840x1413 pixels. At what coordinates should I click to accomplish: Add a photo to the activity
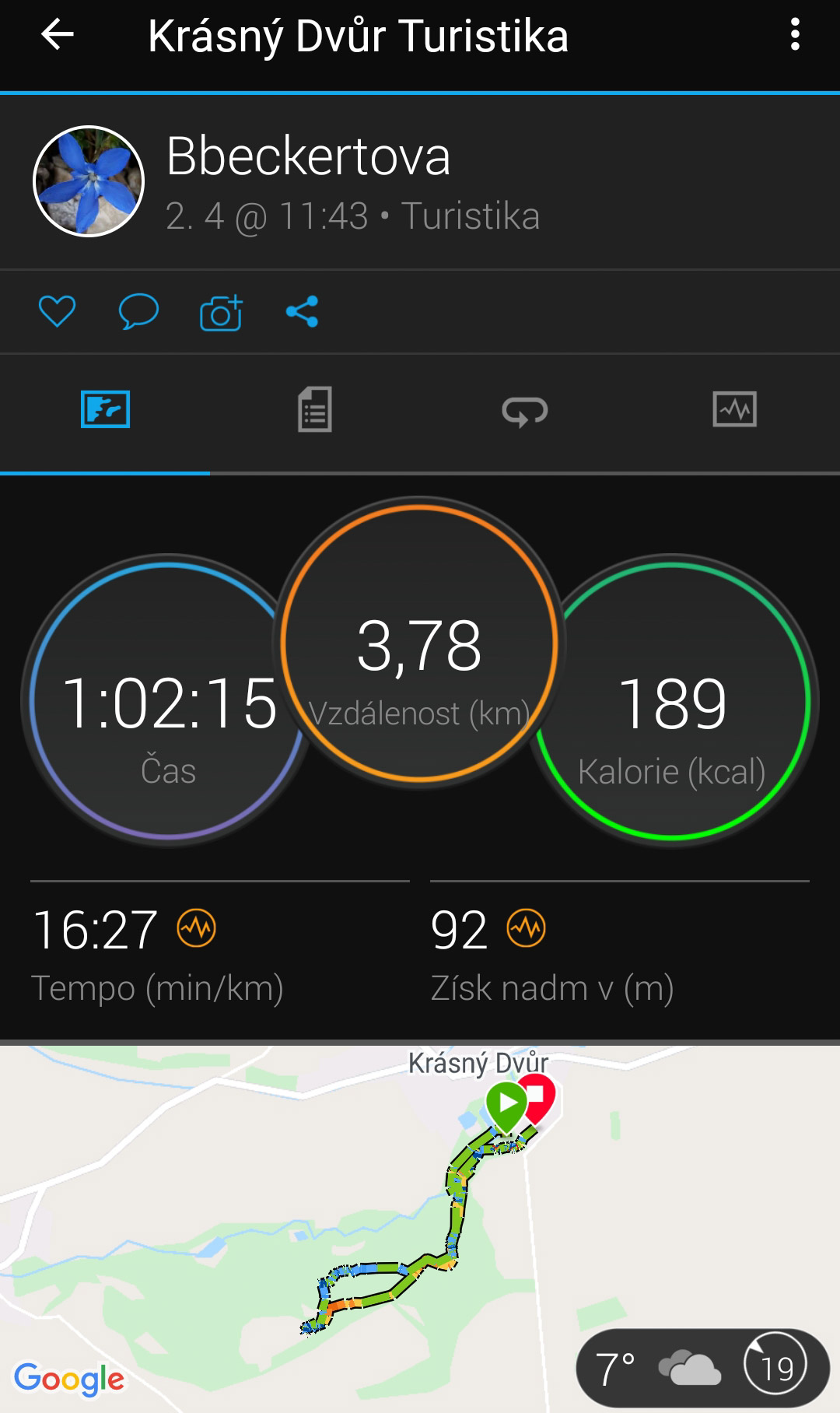221,312
